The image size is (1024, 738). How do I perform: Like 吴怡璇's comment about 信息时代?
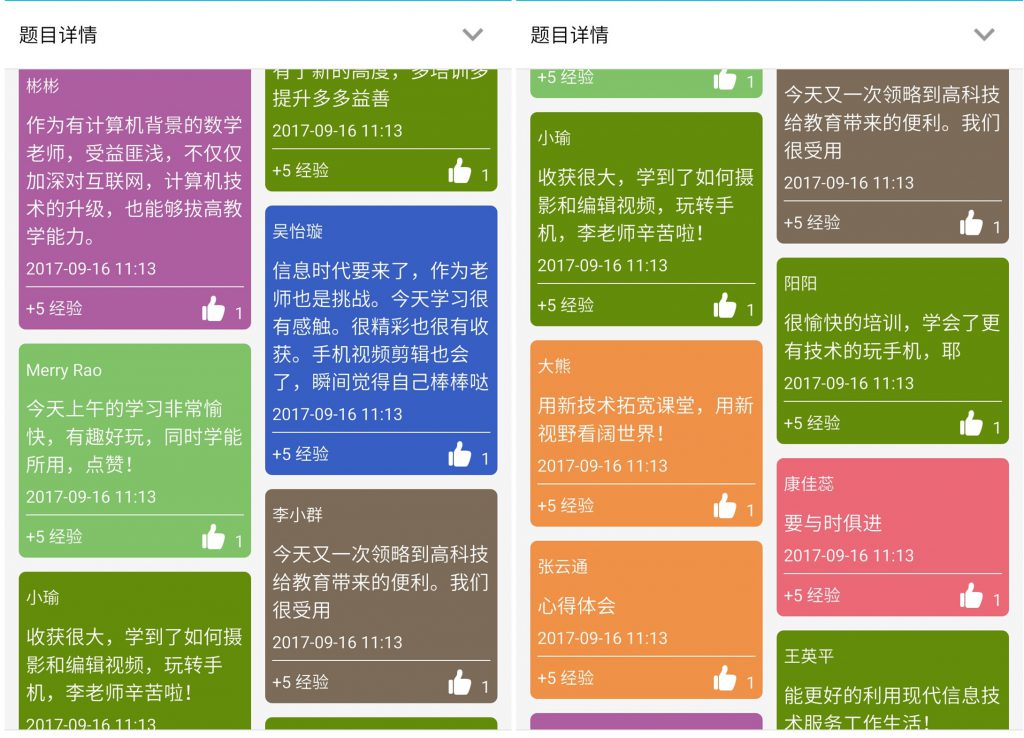[460, 454]
